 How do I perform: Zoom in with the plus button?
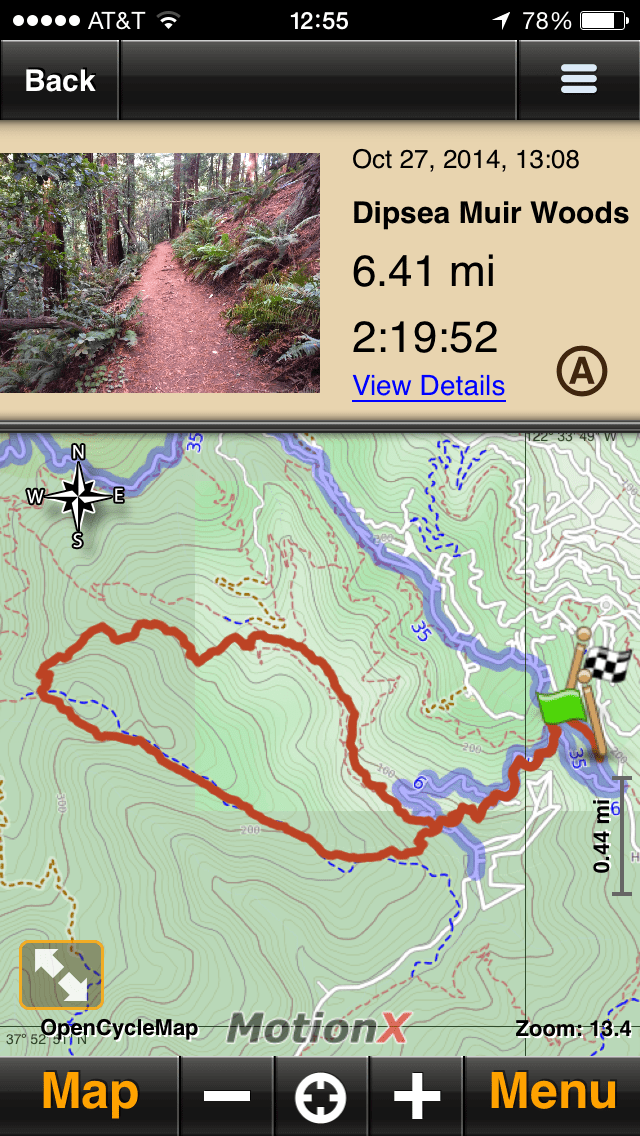point(416,1097)
